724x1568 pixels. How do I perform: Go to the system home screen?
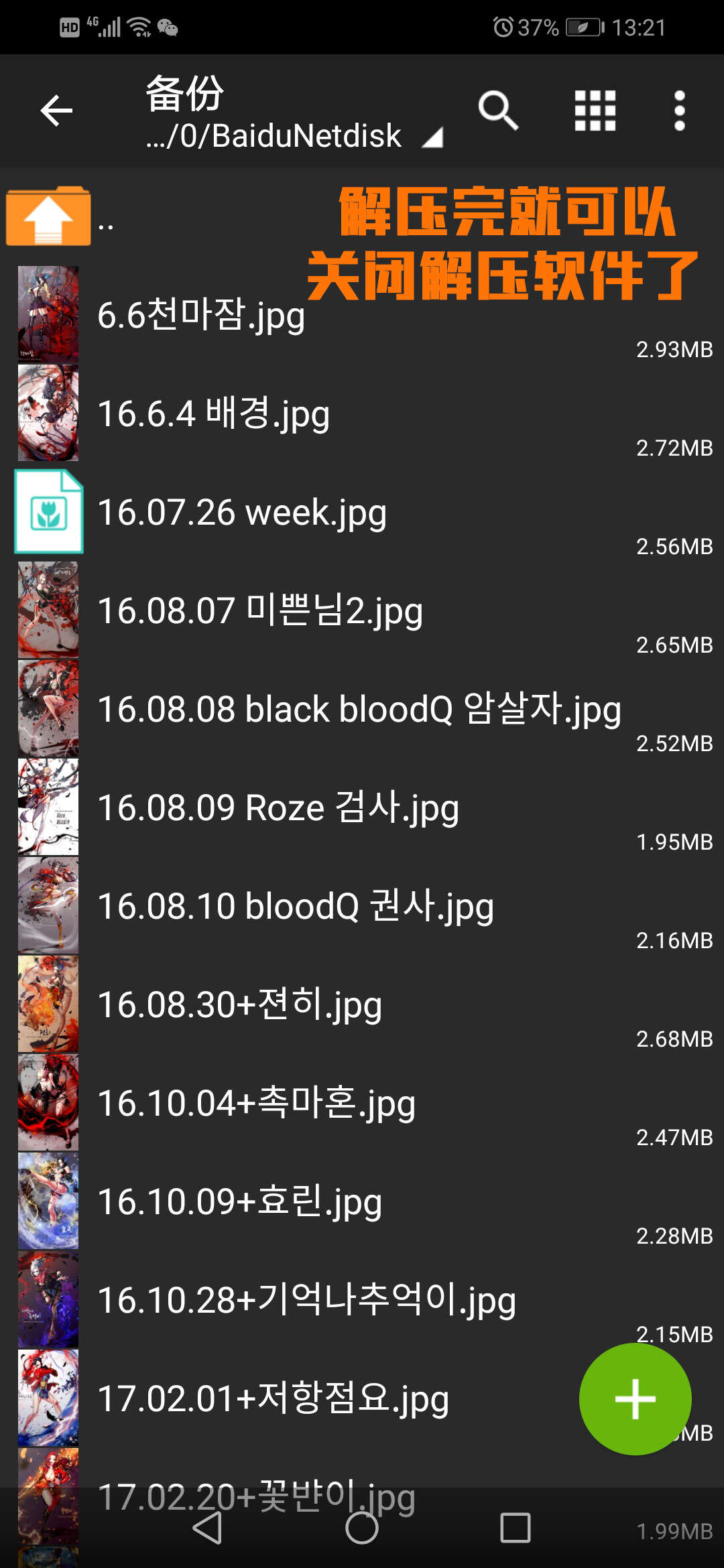click(x=362, y=1528)
